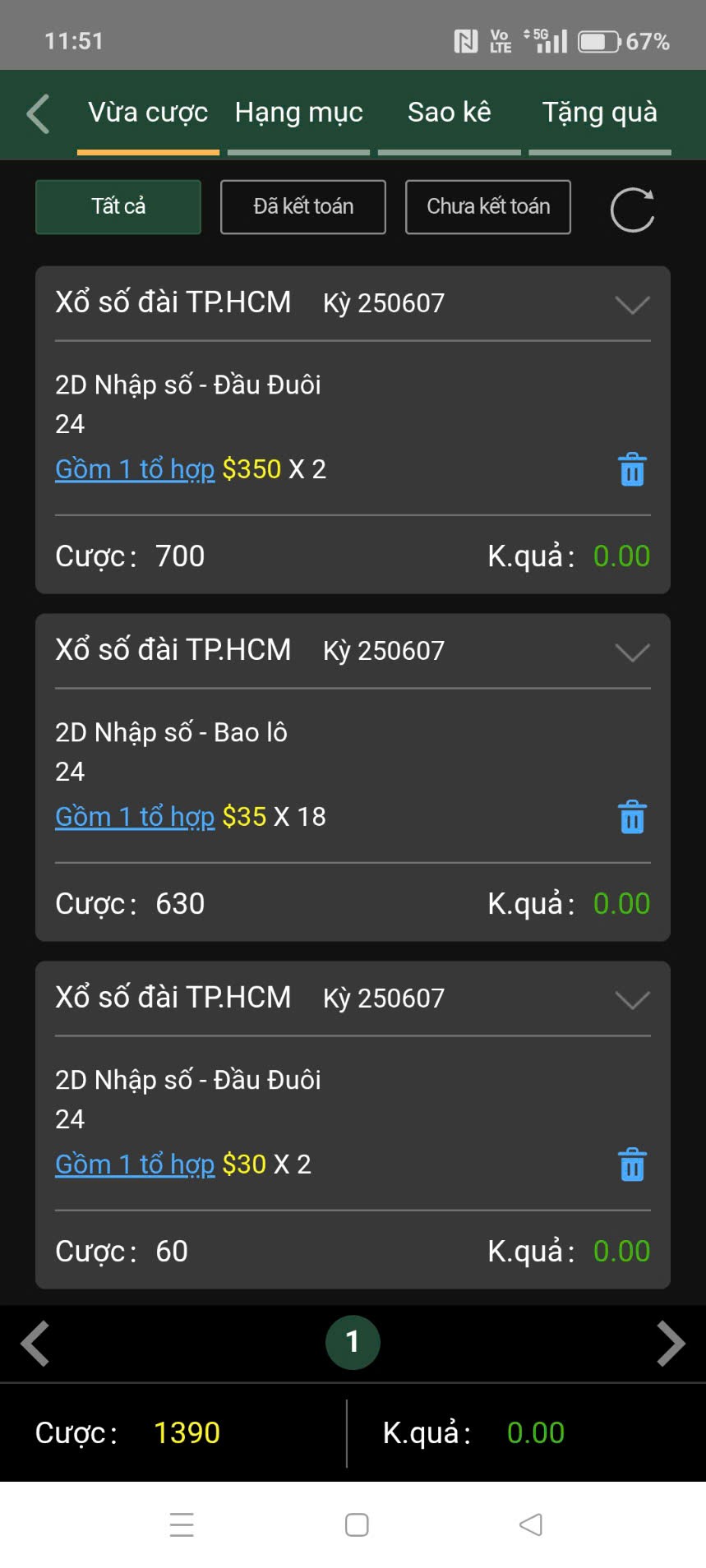Image resolution: width=706 pixels, height=1568 pixels.
Task: Select the Vừa cược tab
Action: point(148,113)
